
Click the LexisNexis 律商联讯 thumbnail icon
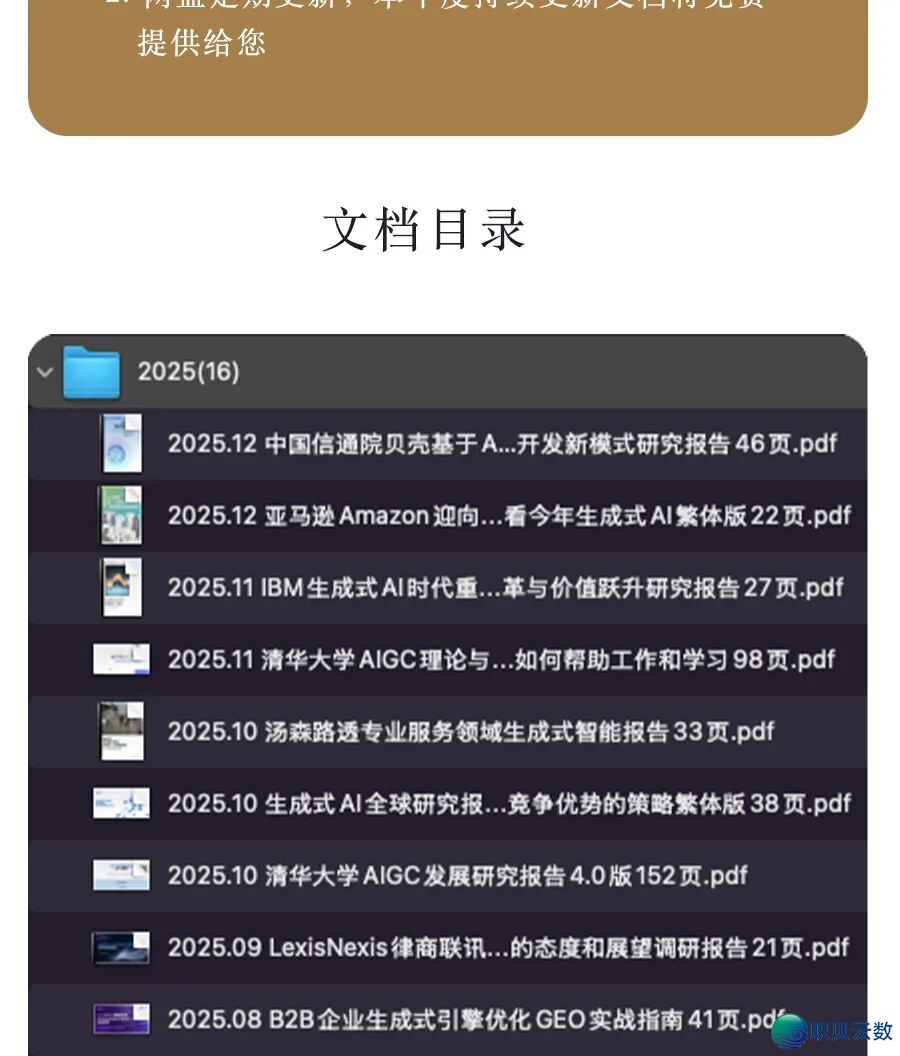[x=121, y=947]
